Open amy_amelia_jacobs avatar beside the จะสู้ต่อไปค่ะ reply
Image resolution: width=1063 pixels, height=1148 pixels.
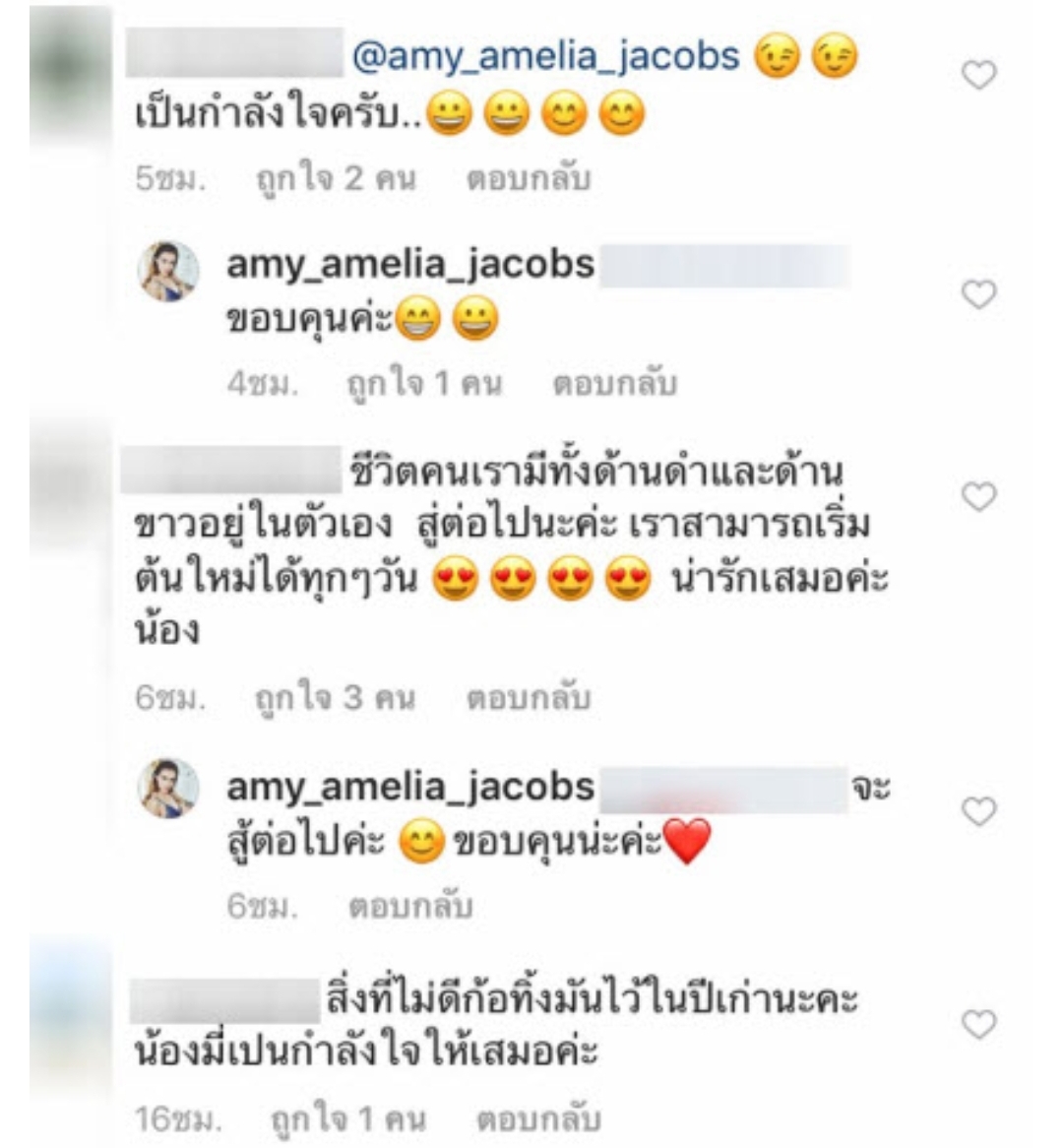point(168,788)
